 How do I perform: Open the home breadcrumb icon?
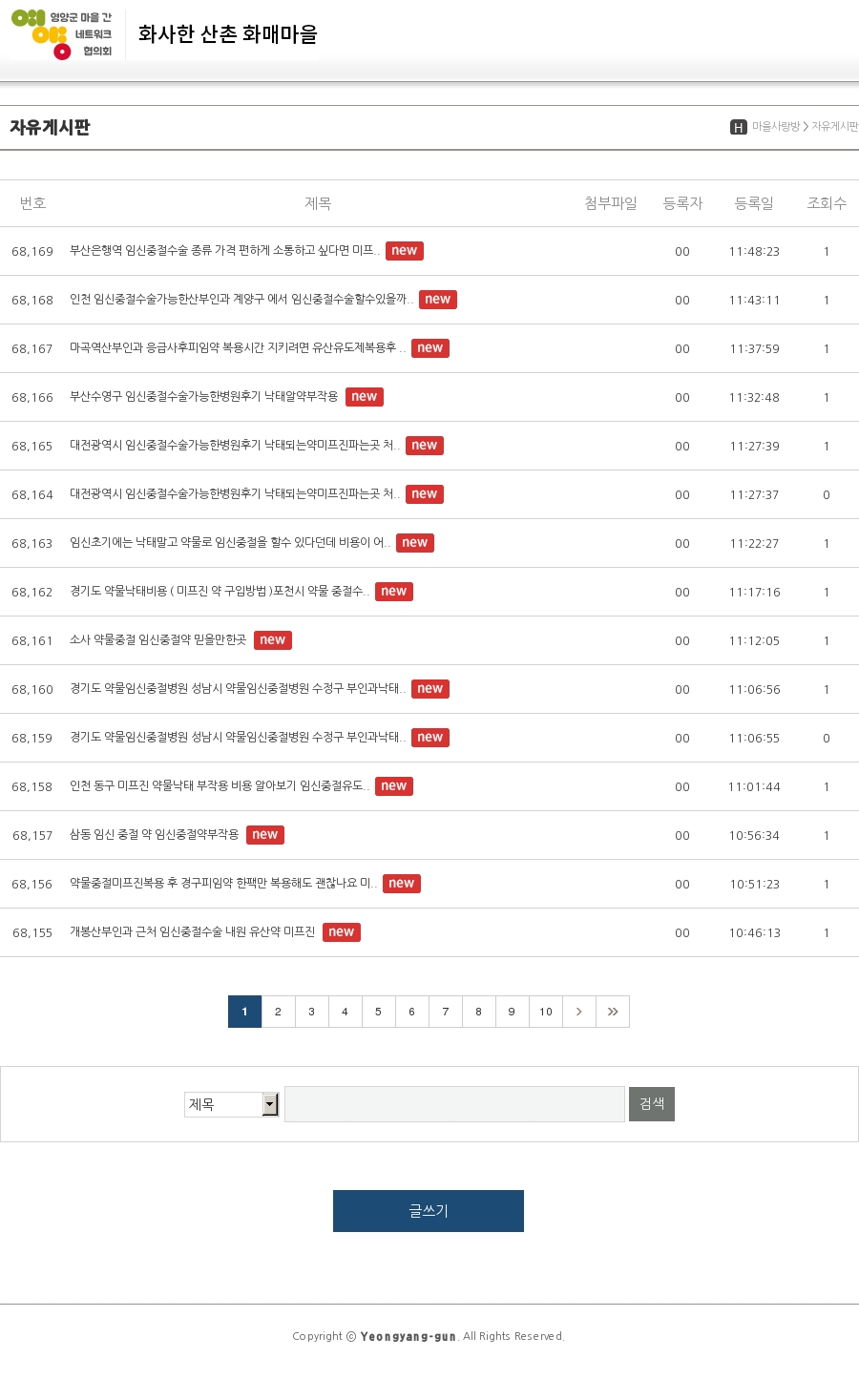738,127
